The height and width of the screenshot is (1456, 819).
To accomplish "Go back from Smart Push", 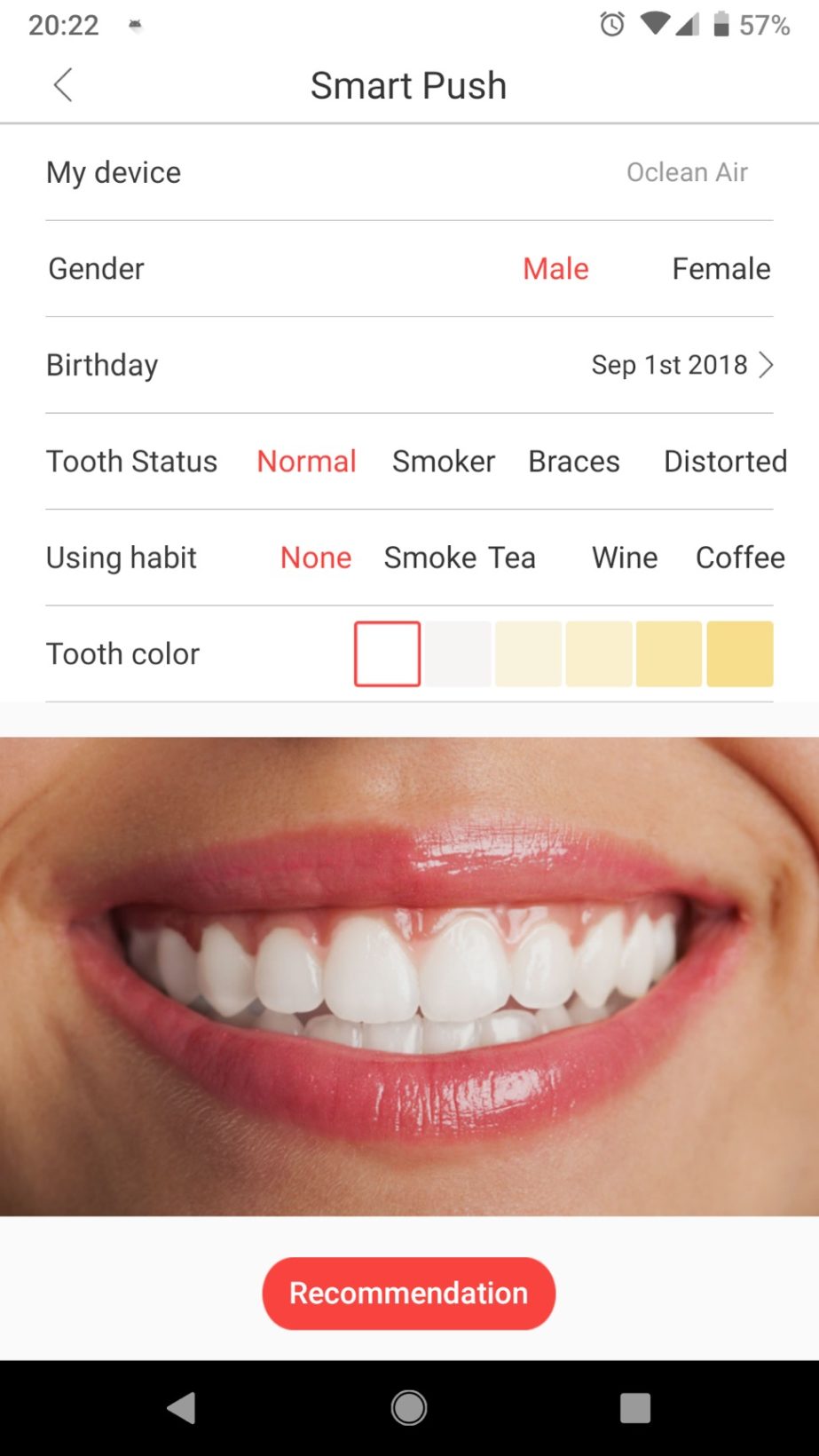I will pyautogui.click(x=63, y=85).
